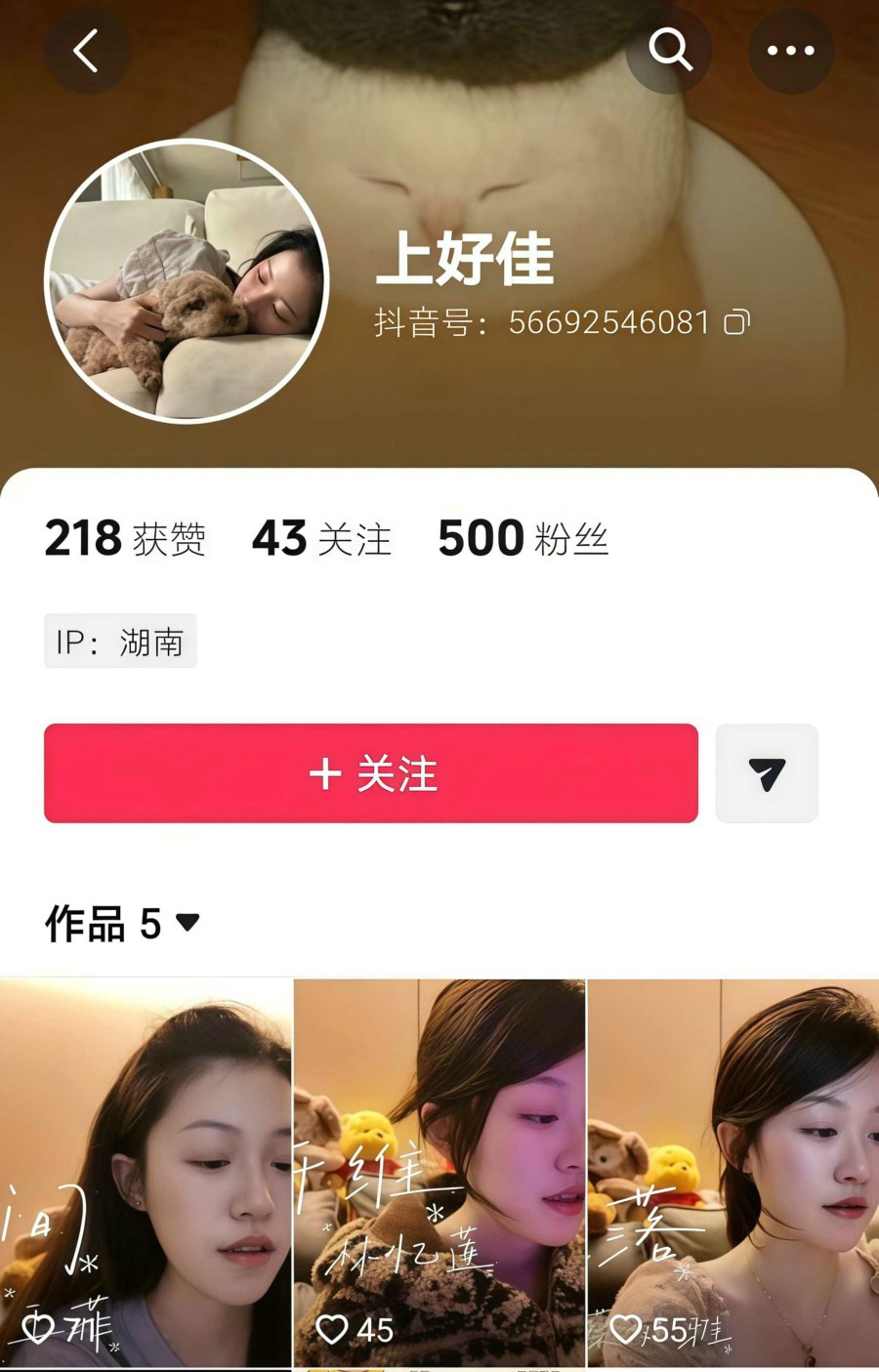This screenshot has width=879, height=1372.
Task: Open search on this profile
Action: (x=670, y=49)
